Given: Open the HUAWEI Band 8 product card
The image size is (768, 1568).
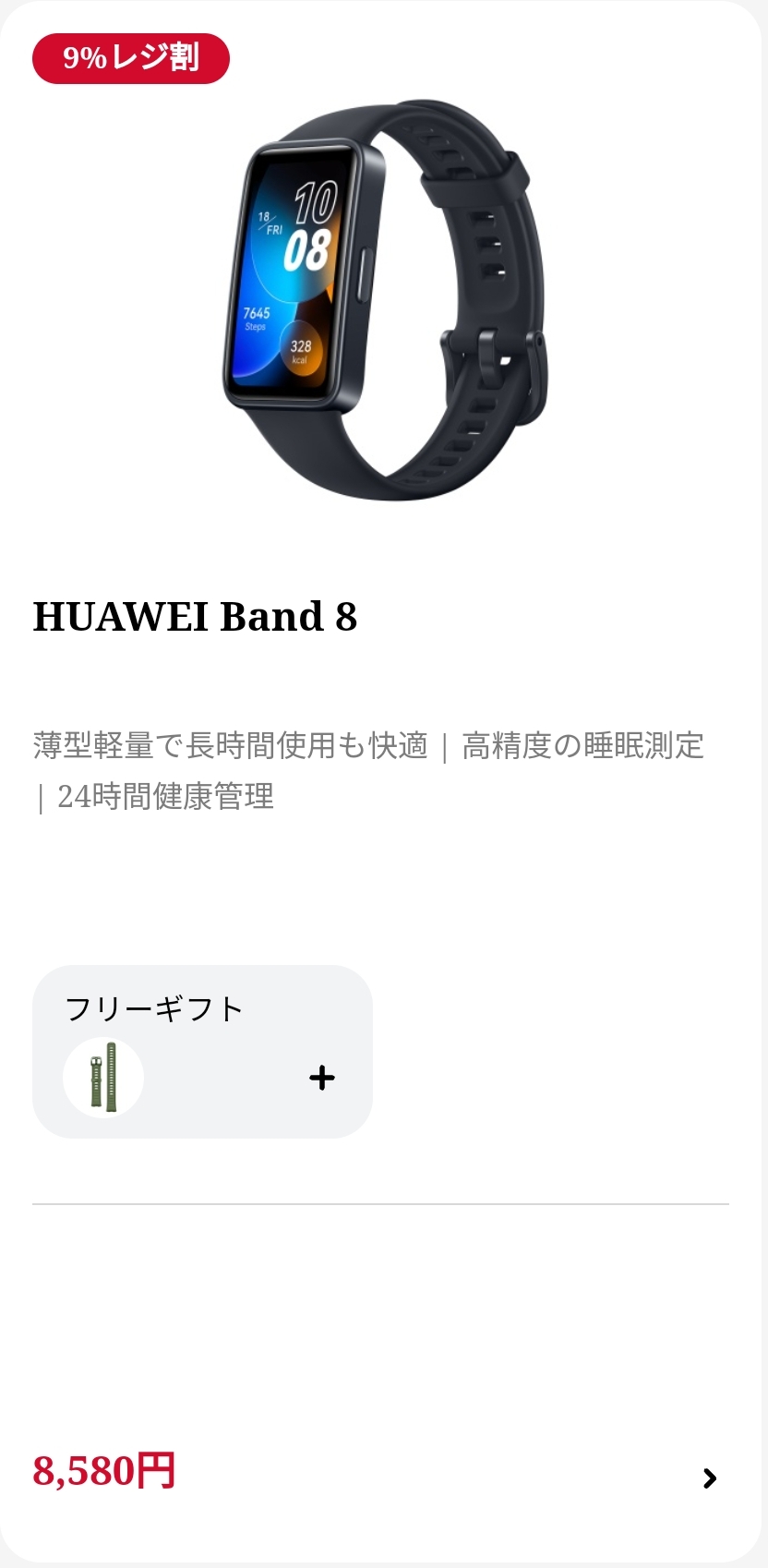Looking at the screenshot, I should [x=195, y=617].
